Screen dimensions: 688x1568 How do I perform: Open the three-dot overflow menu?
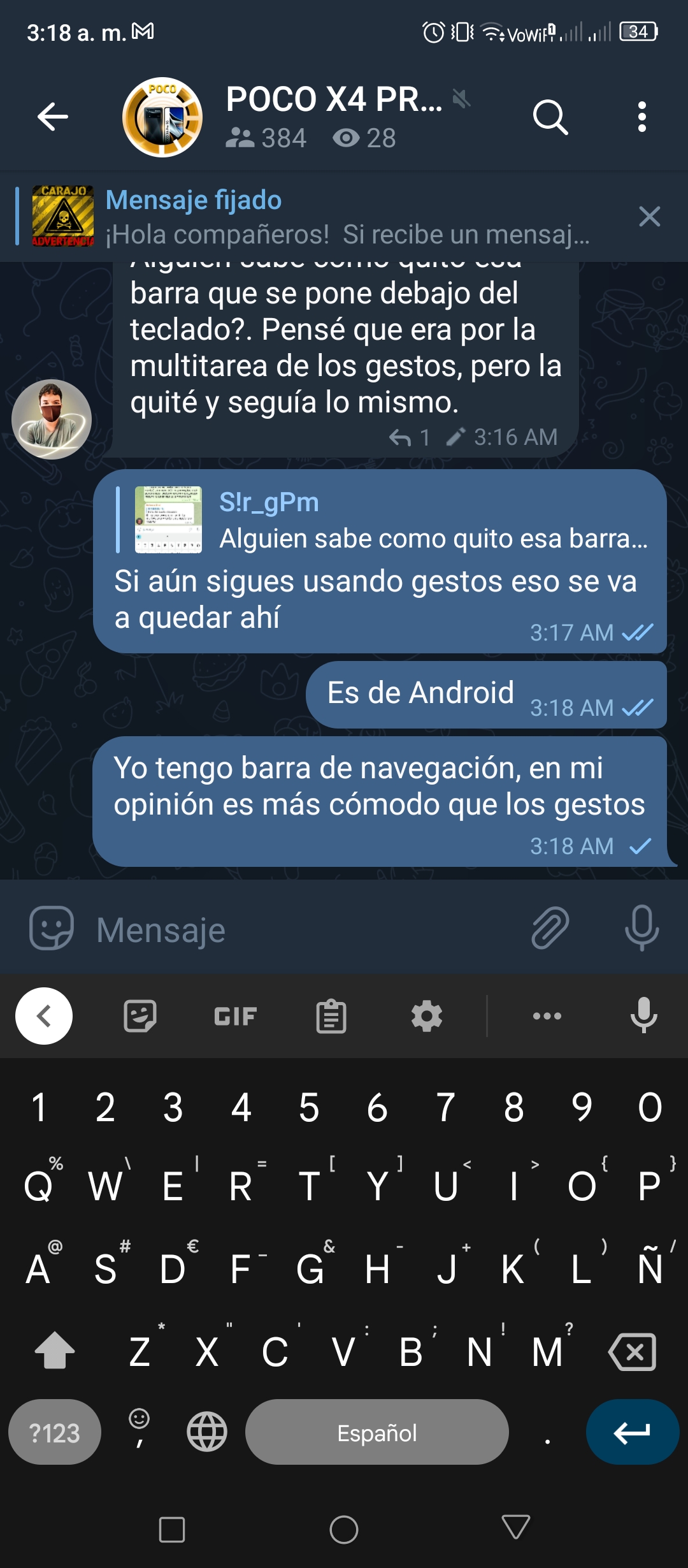tap(642, 117)
